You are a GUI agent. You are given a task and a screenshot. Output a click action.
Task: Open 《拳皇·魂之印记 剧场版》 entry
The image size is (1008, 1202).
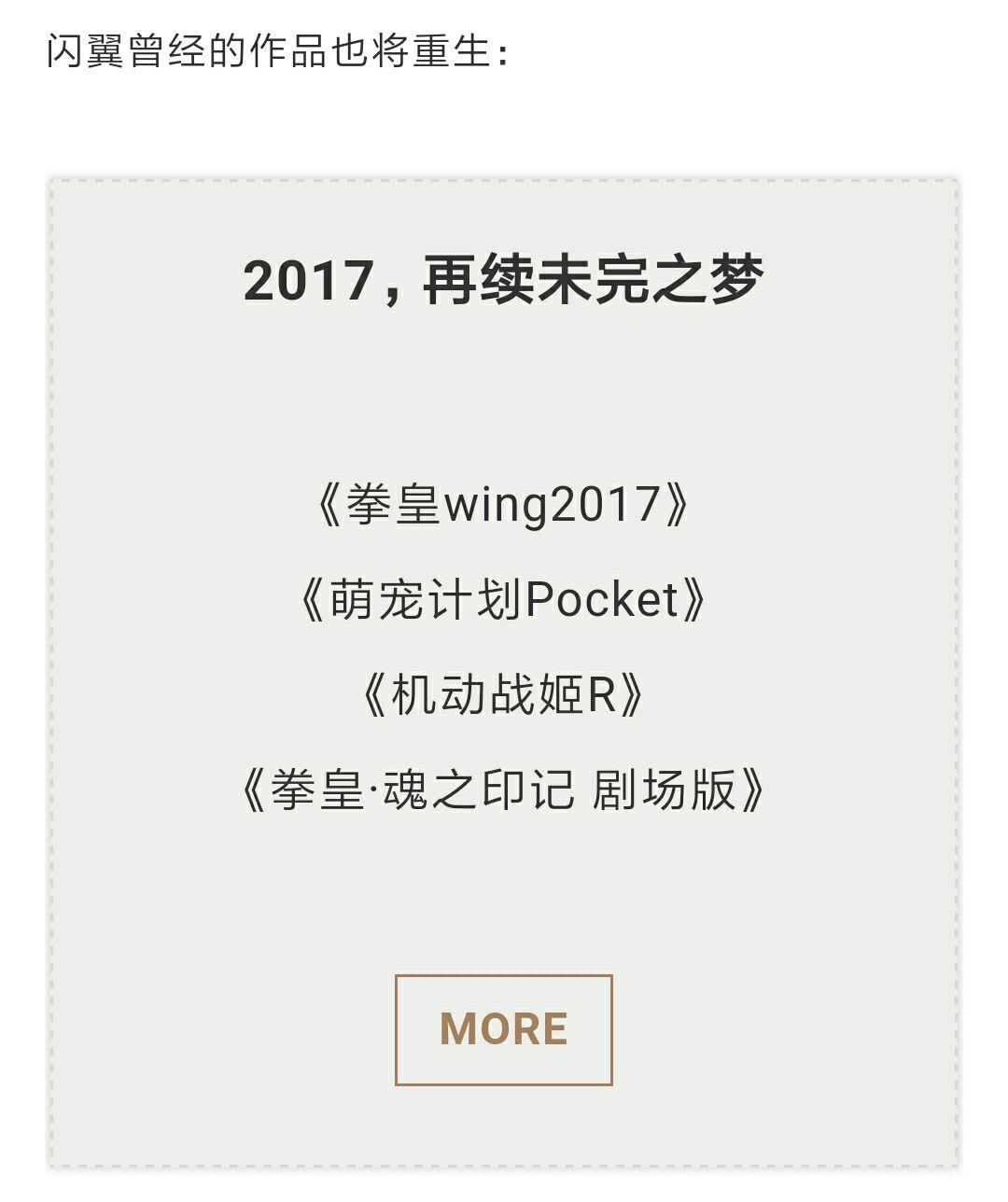(x=504, y=789)
